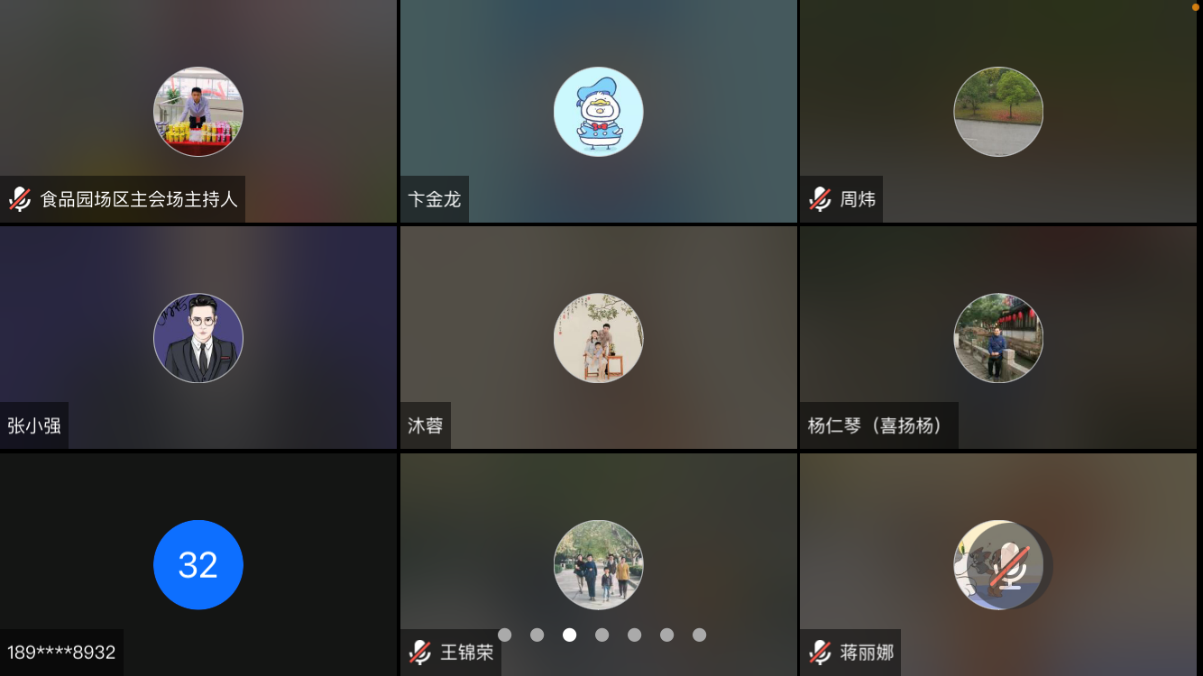Select the 食品园场区主会场主持人 video tile
Screen dimensions: 1203x676
(198, 111)
